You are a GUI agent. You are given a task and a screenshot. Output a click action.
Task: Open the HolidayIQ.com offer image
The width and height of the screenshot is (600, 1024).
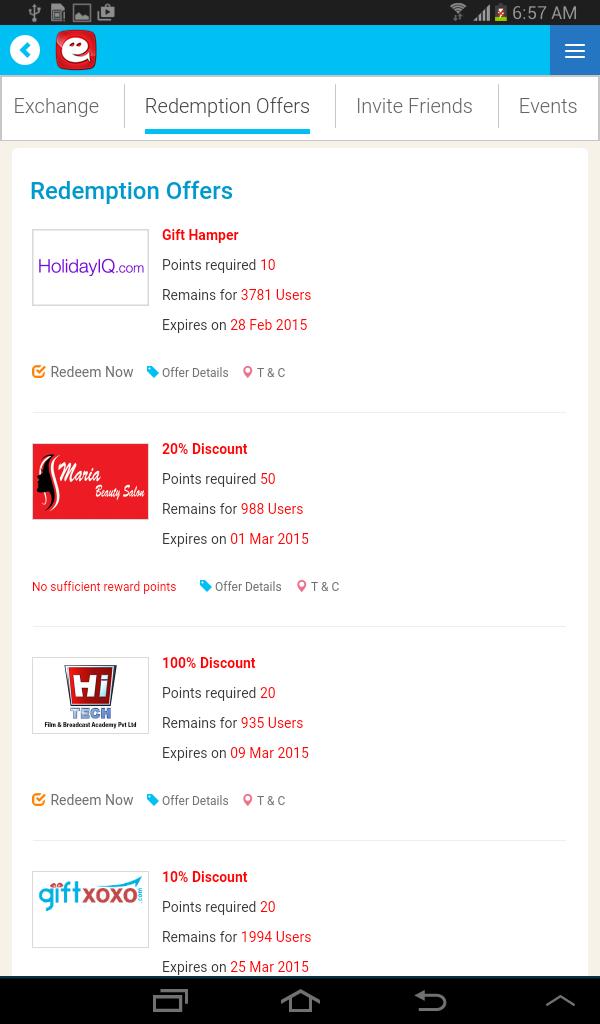point(90,267)
